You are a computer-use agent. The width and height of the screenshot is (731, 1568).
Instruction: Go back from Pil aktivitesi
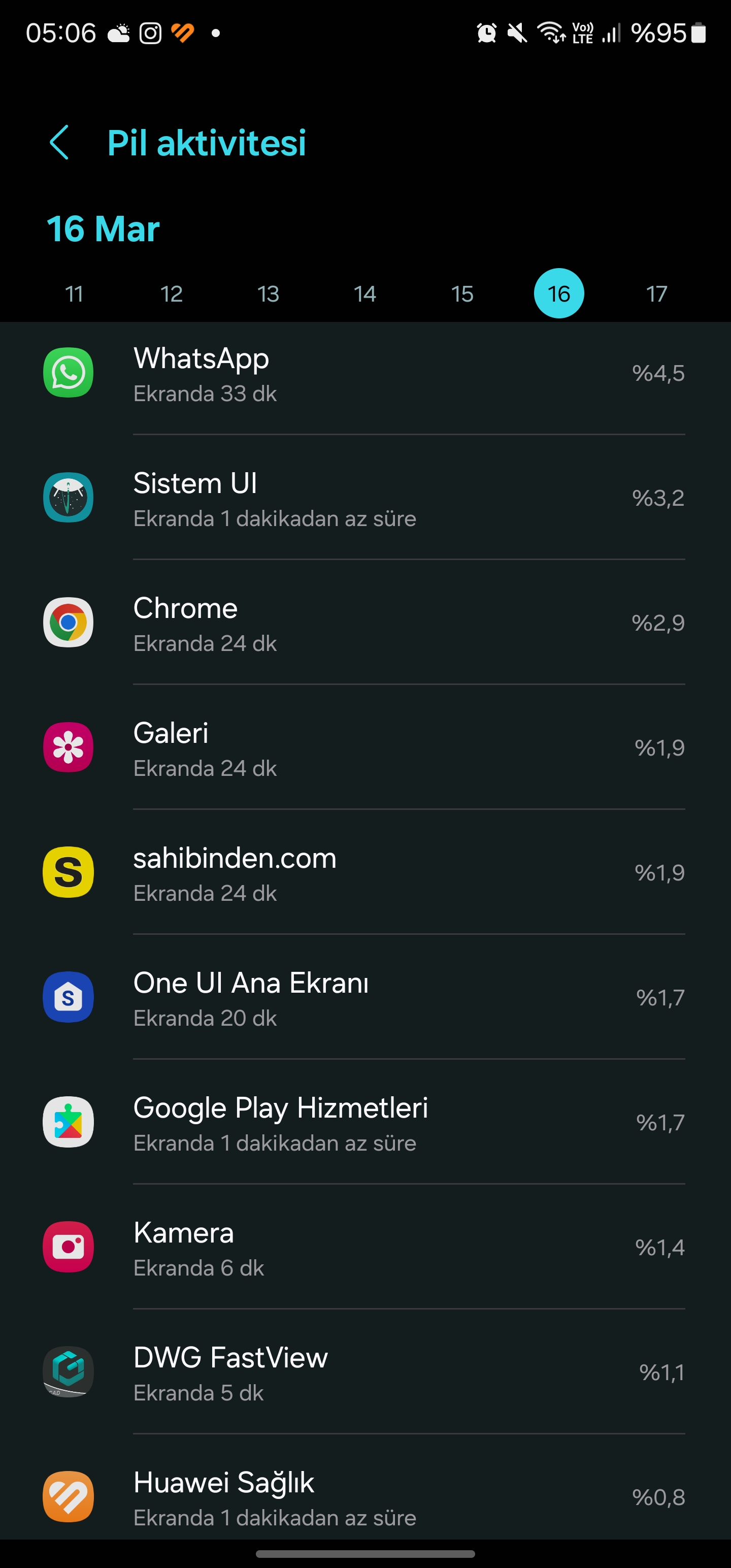pos(59,143)
